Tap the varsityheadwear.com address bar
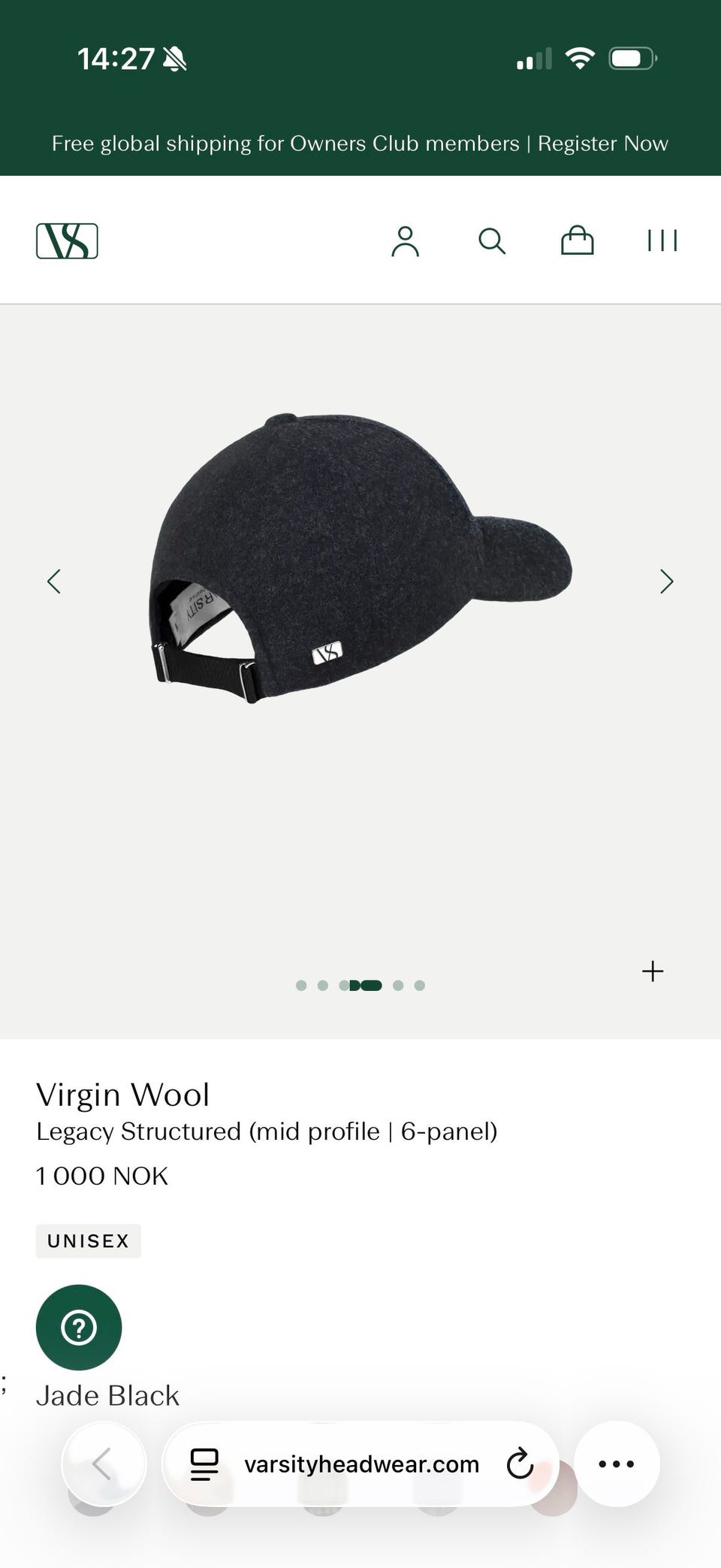The width and height of the screenshot is (721, 1568). click(361, 1464)
